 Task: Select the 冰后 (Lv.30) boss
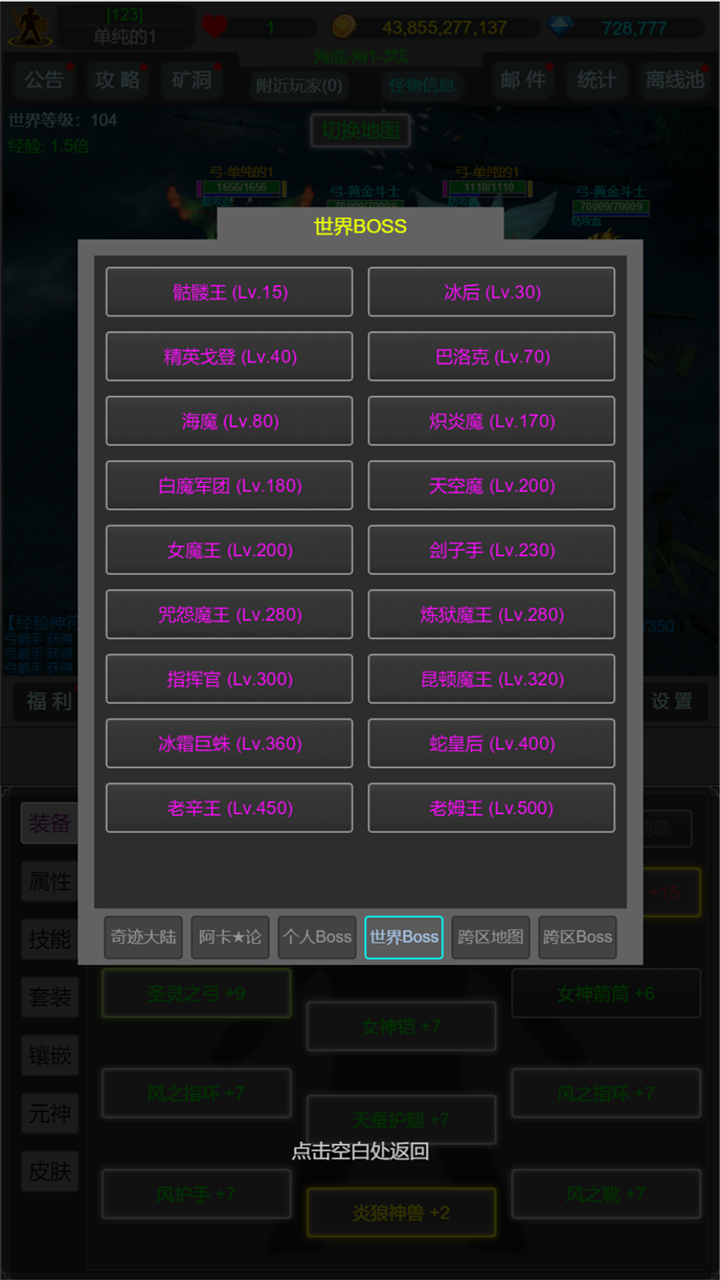(x=491, y=292)
